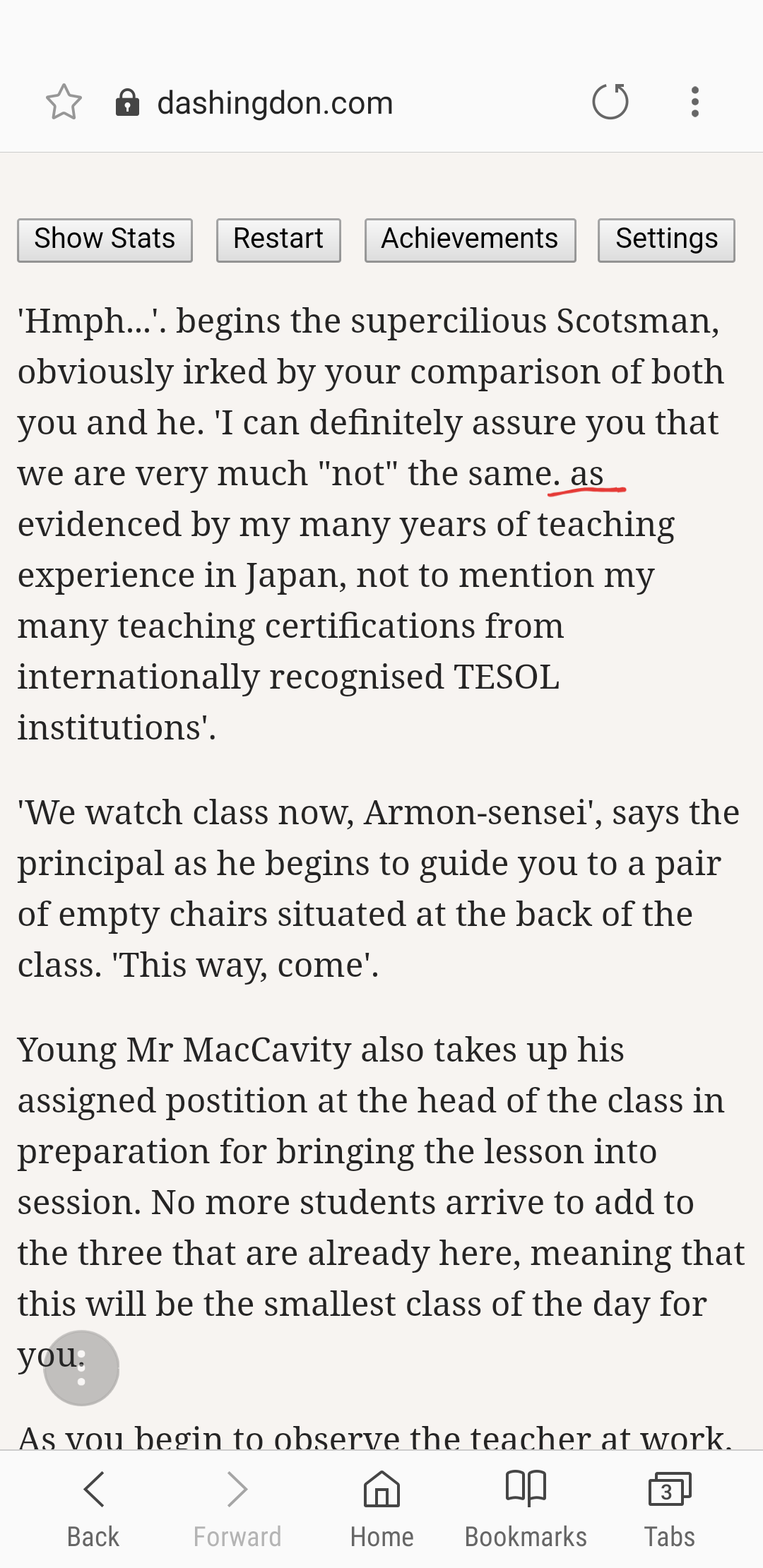763x1568 pixels.
Task: View Achievements
Action: point(470,240)
